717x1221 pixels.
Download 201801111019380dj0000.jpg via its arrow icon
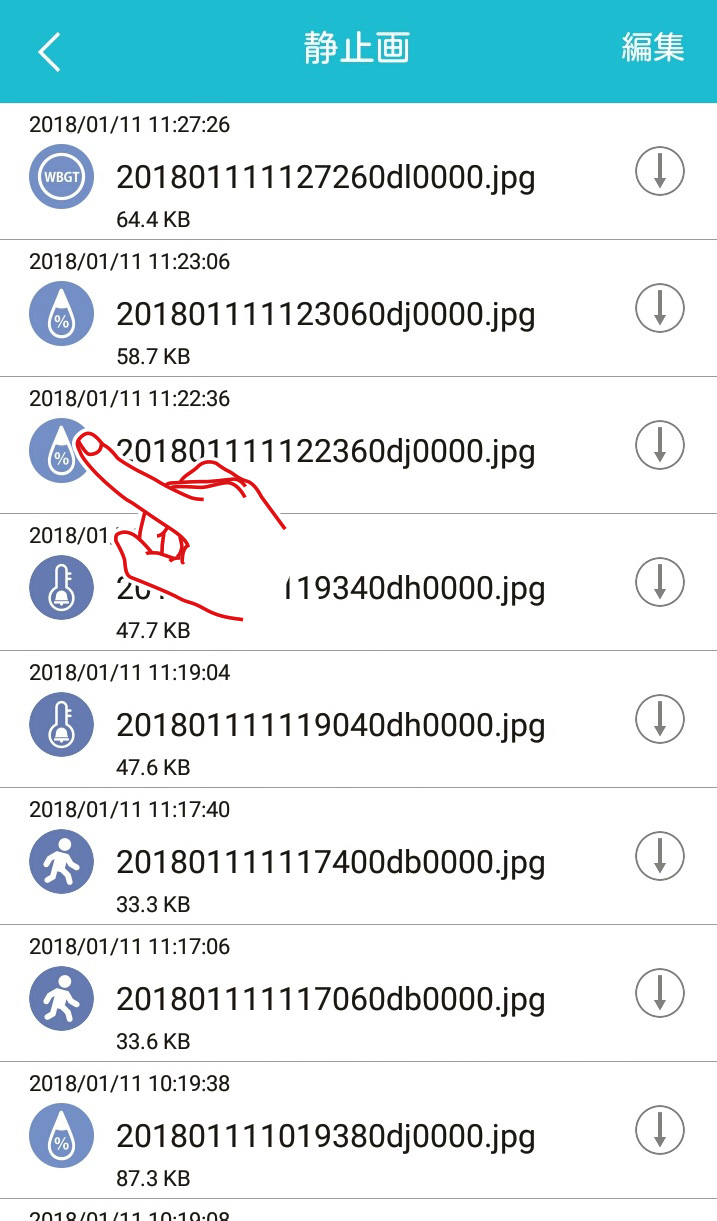[x=660, y=1130]
